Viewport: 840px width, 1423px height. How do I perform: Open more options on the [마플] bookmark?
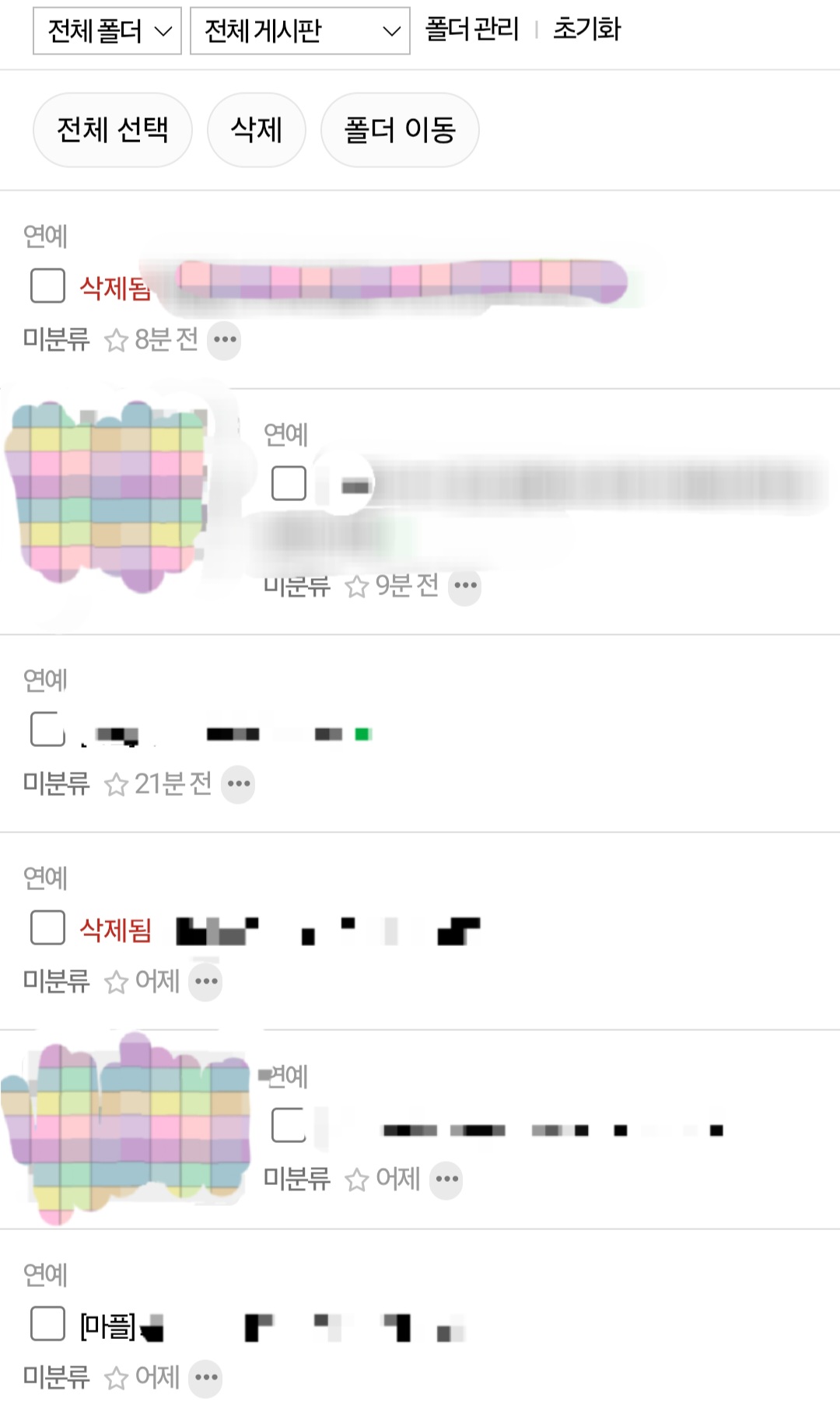coord(206,1377)
